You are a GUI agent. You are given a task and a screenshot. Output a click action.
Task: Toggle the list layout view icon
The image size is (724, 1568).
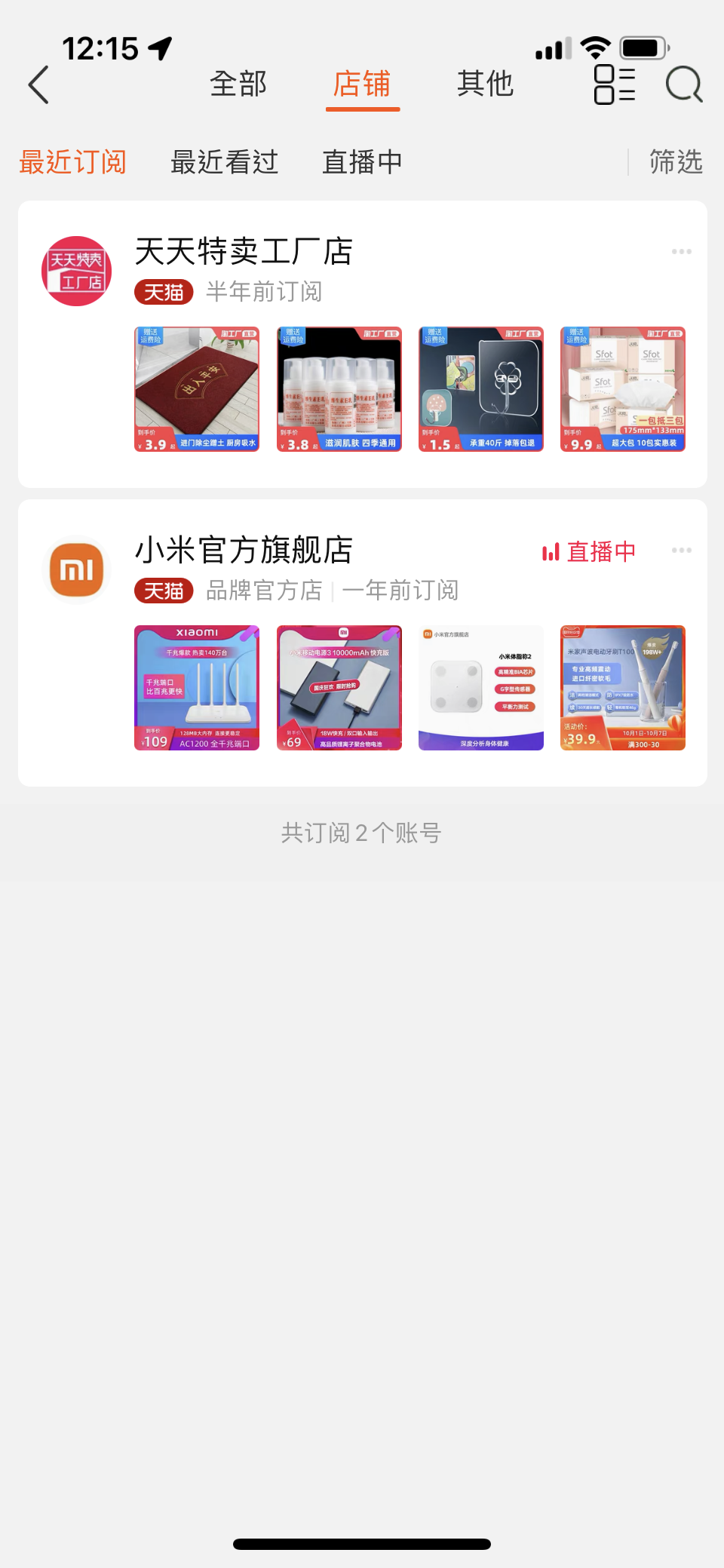pos(614,84)
